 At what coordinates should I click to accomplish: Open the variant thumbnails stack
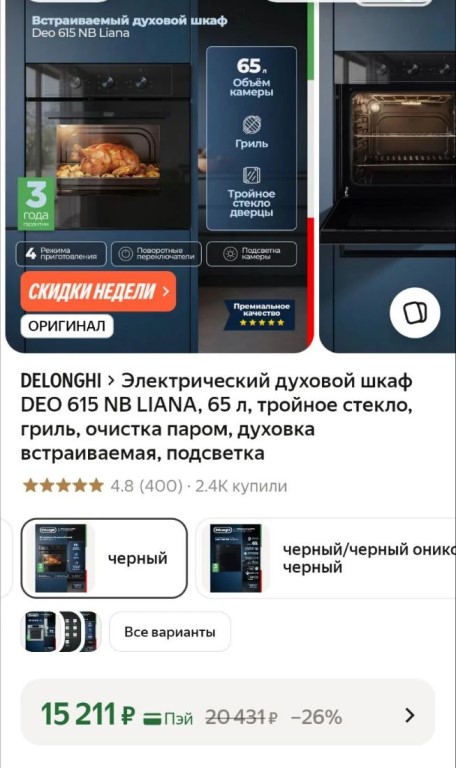pyautogui.click(x=61, y=631)
